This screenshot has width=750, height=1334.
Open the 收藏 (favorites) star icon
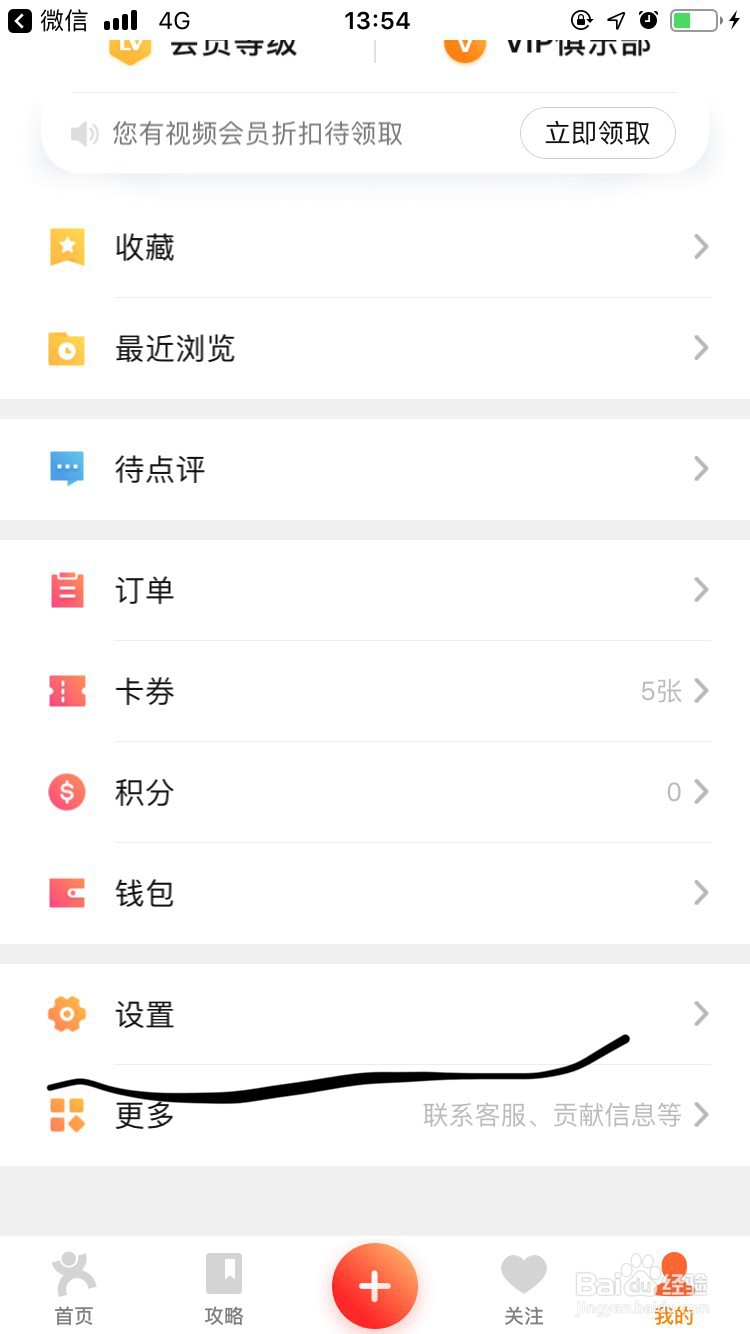pyautogui.click(x=67, y=247)
